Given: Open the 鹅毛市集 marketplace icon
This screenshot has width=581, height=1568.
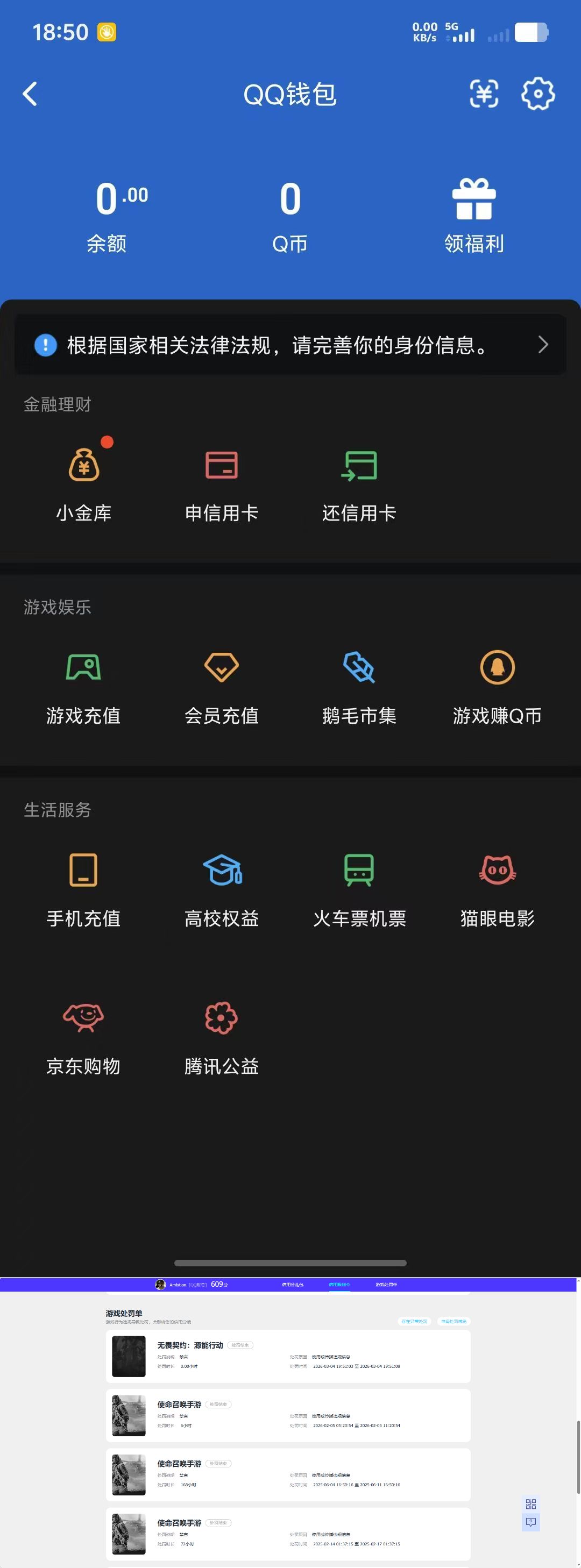Looking at the screenshot, I should click(359, 685).
